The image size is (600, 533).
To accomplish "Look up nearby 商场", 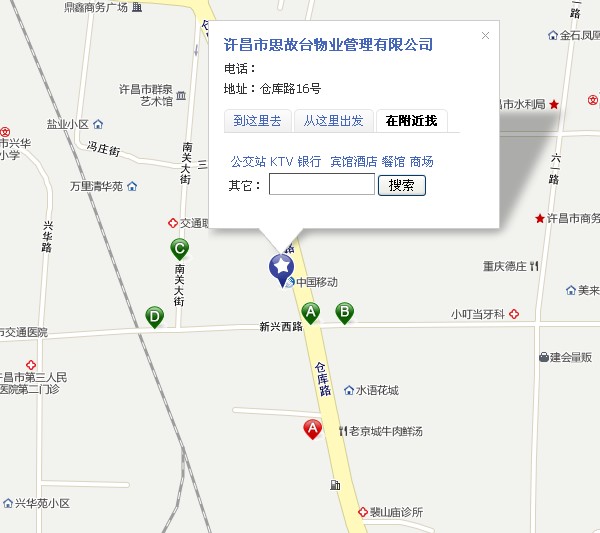I will coord(422,161).
